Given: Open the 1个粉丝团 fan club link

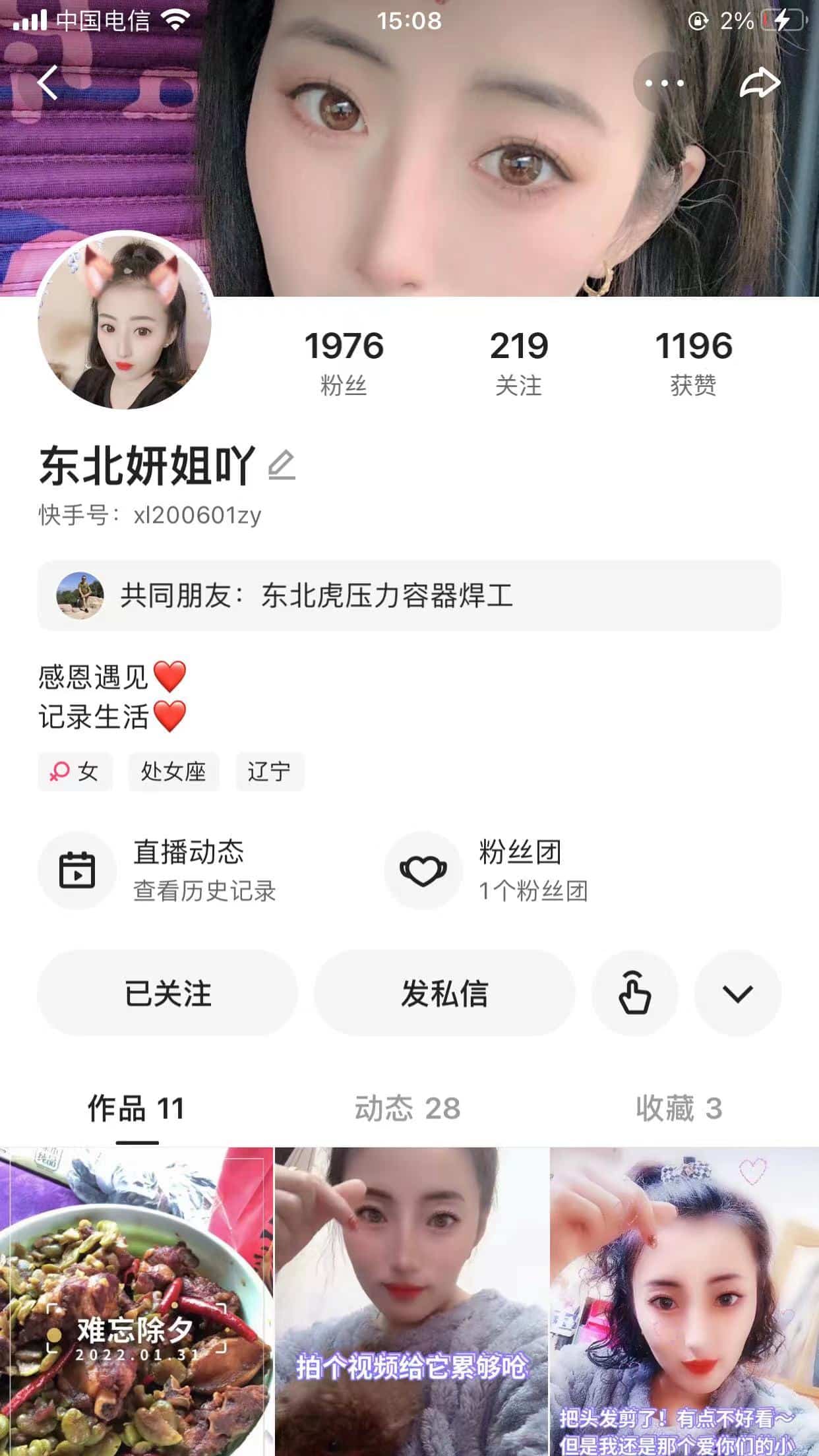Looking at the screenshot, I should [x=534, y=894].
